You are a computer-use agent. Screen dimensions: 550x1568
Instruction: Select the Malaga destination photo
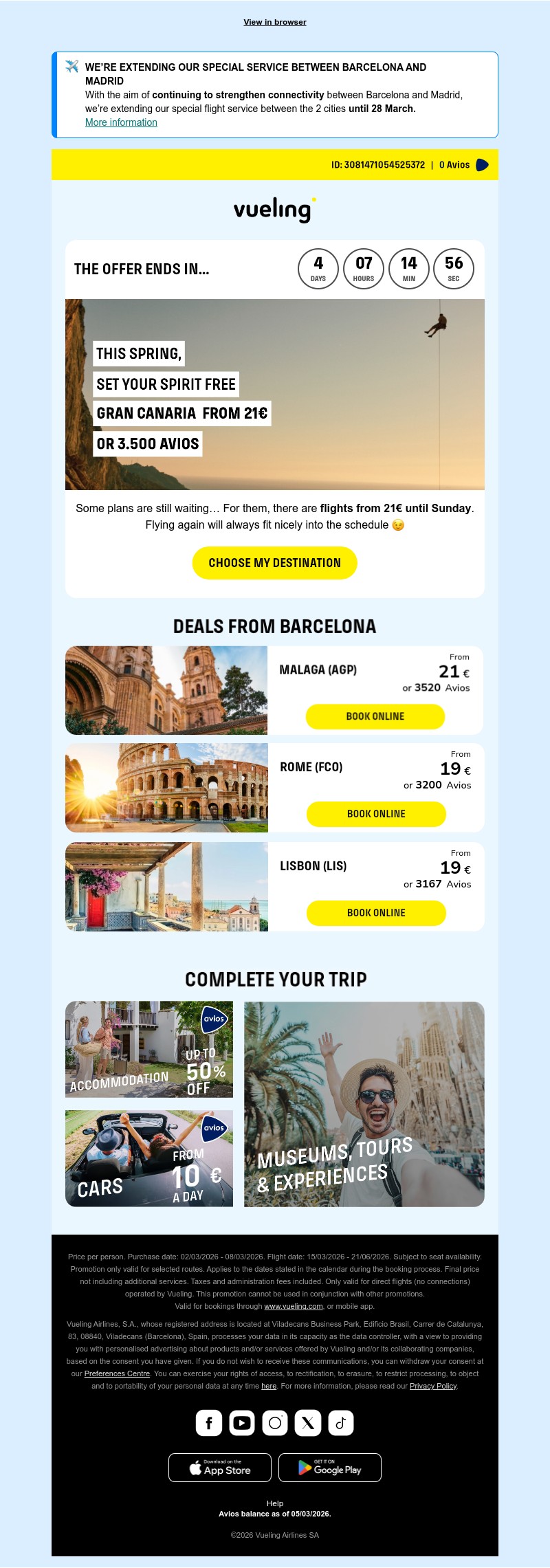click(166, 690)
